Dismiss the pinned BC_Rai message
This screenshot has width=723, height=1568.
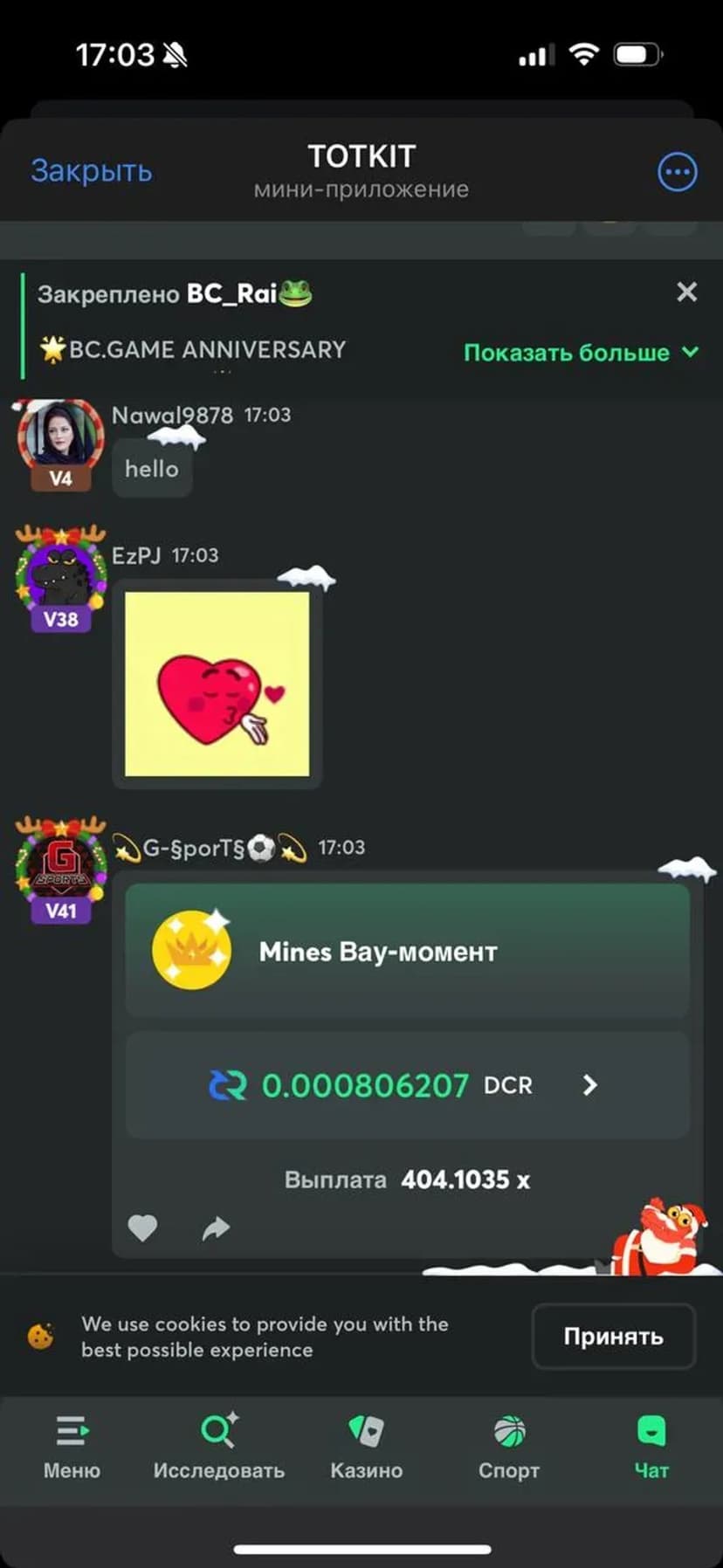(686, 292)
